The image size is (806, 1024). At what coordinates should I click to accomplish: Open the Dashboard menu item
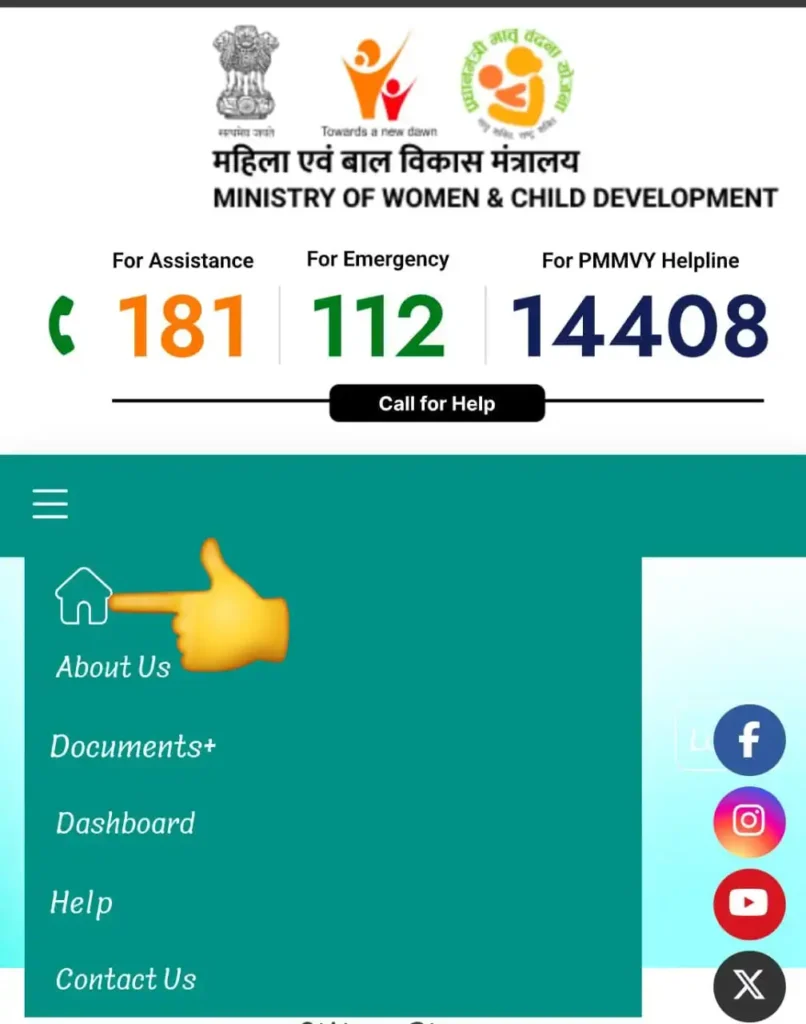[125, 823]
